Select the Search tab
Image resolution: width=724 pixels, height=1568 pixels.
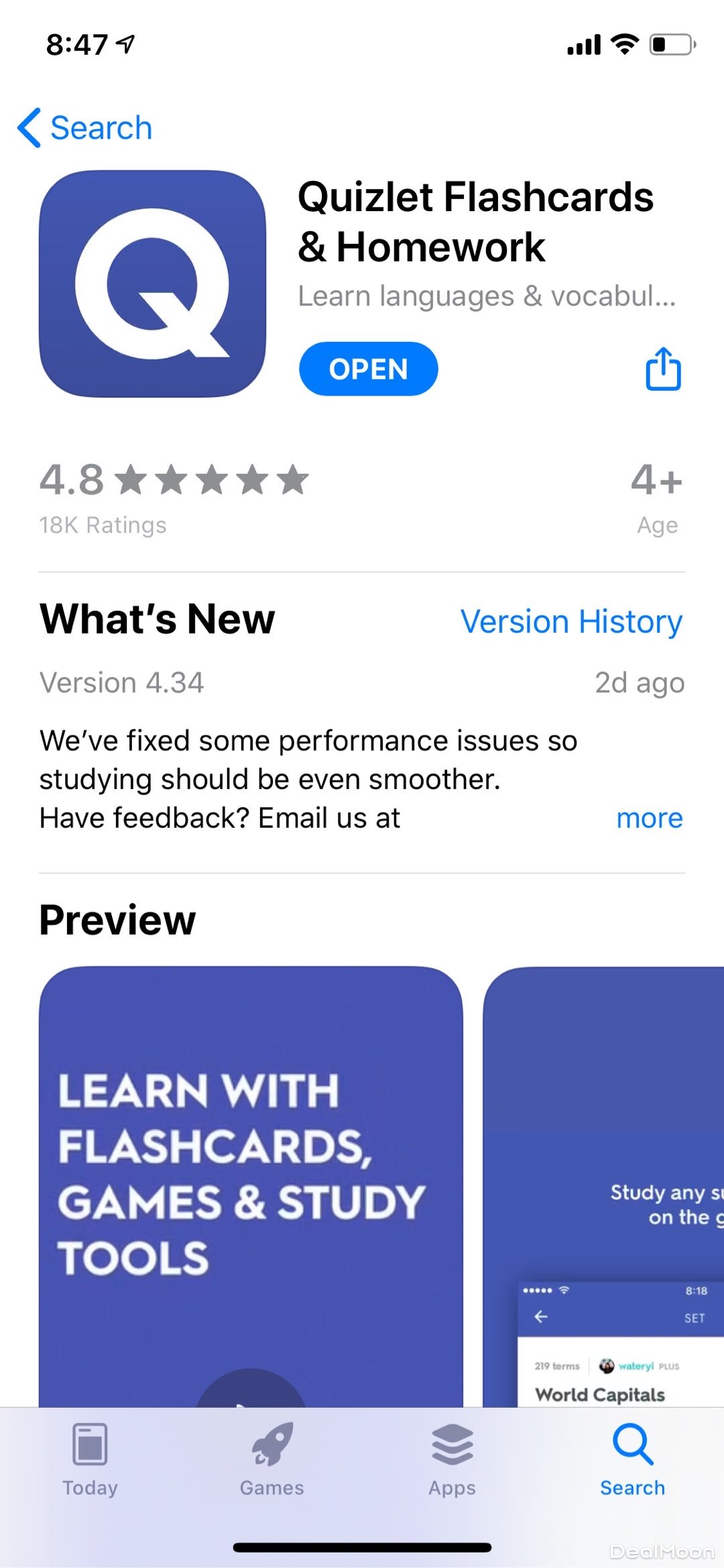[632, 1459]
